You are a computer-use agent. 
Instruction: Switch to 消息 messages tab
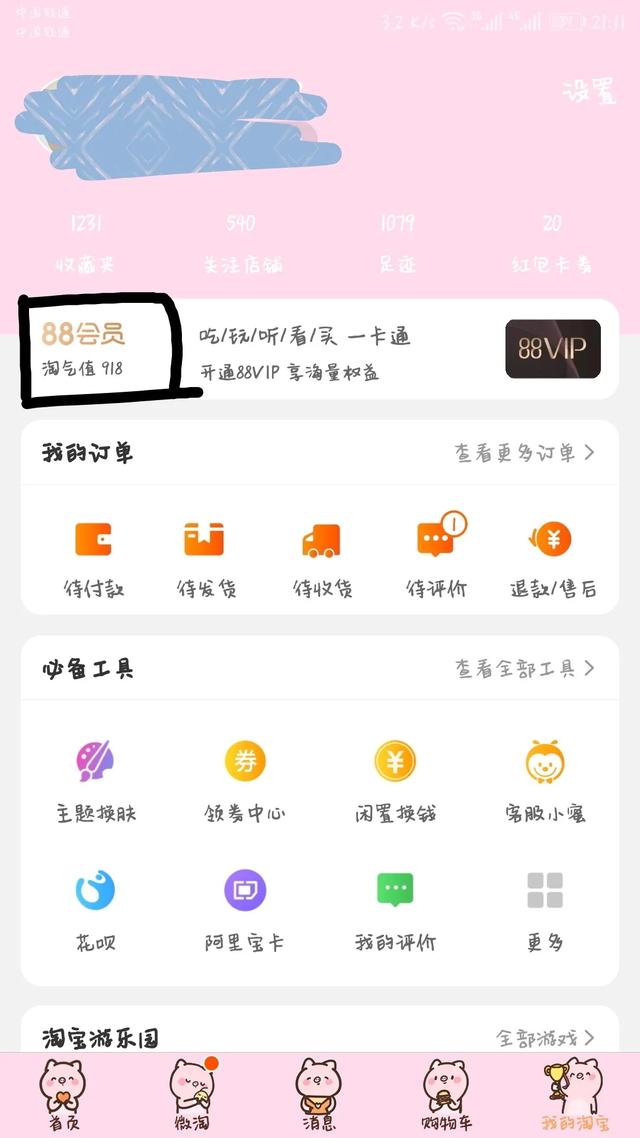(319, 1095)
